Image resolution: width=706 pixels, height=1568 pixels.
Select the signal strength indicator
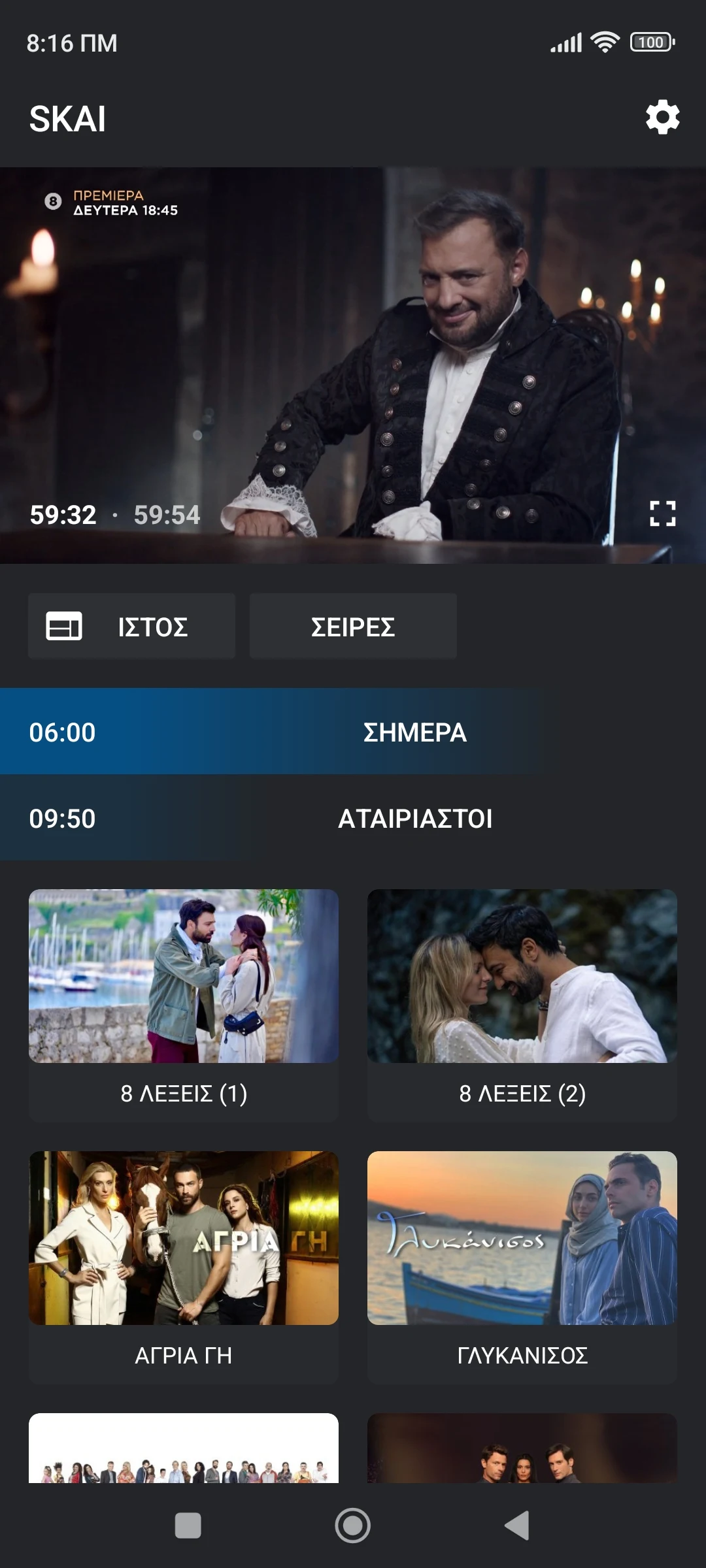pos(567,42)
